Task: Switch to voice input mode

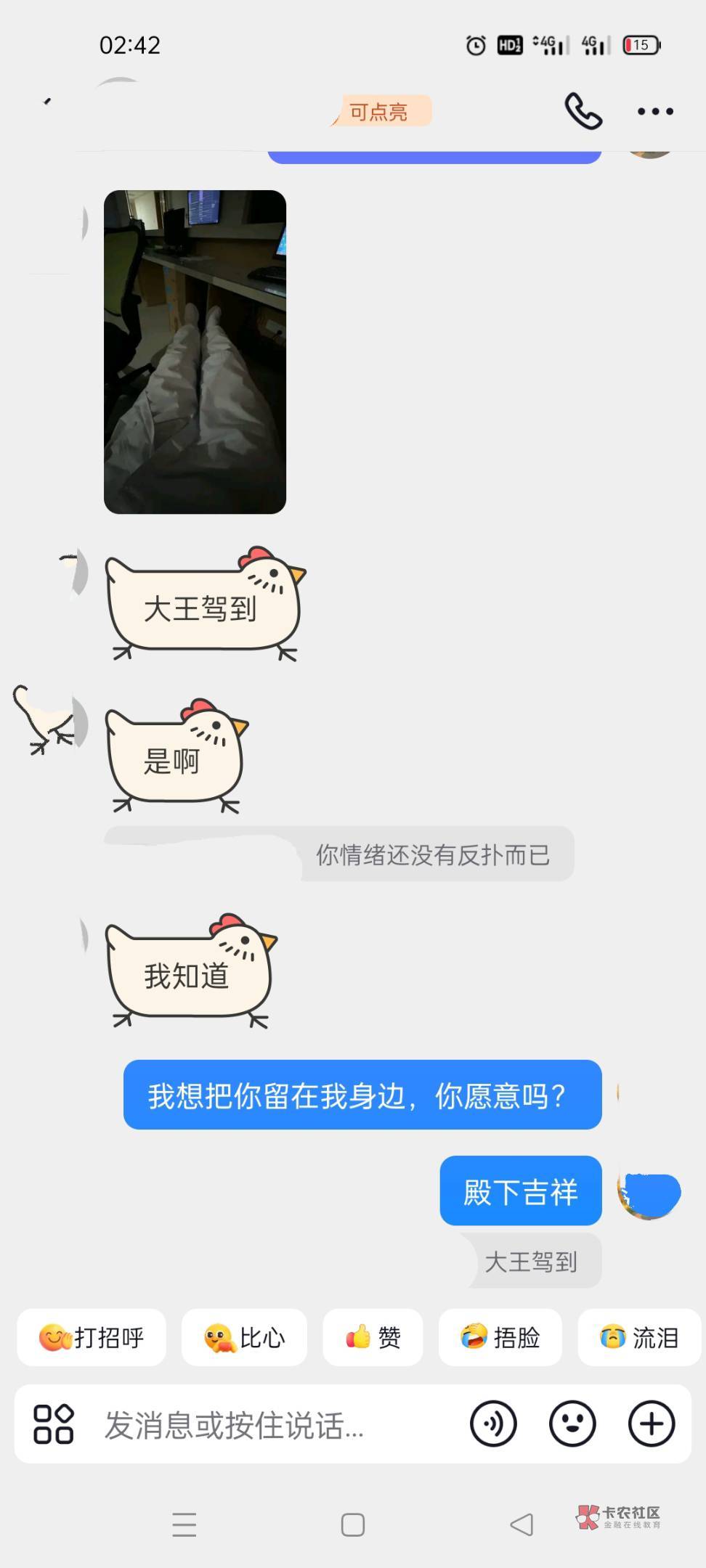Action: [x=493, y=1424]
